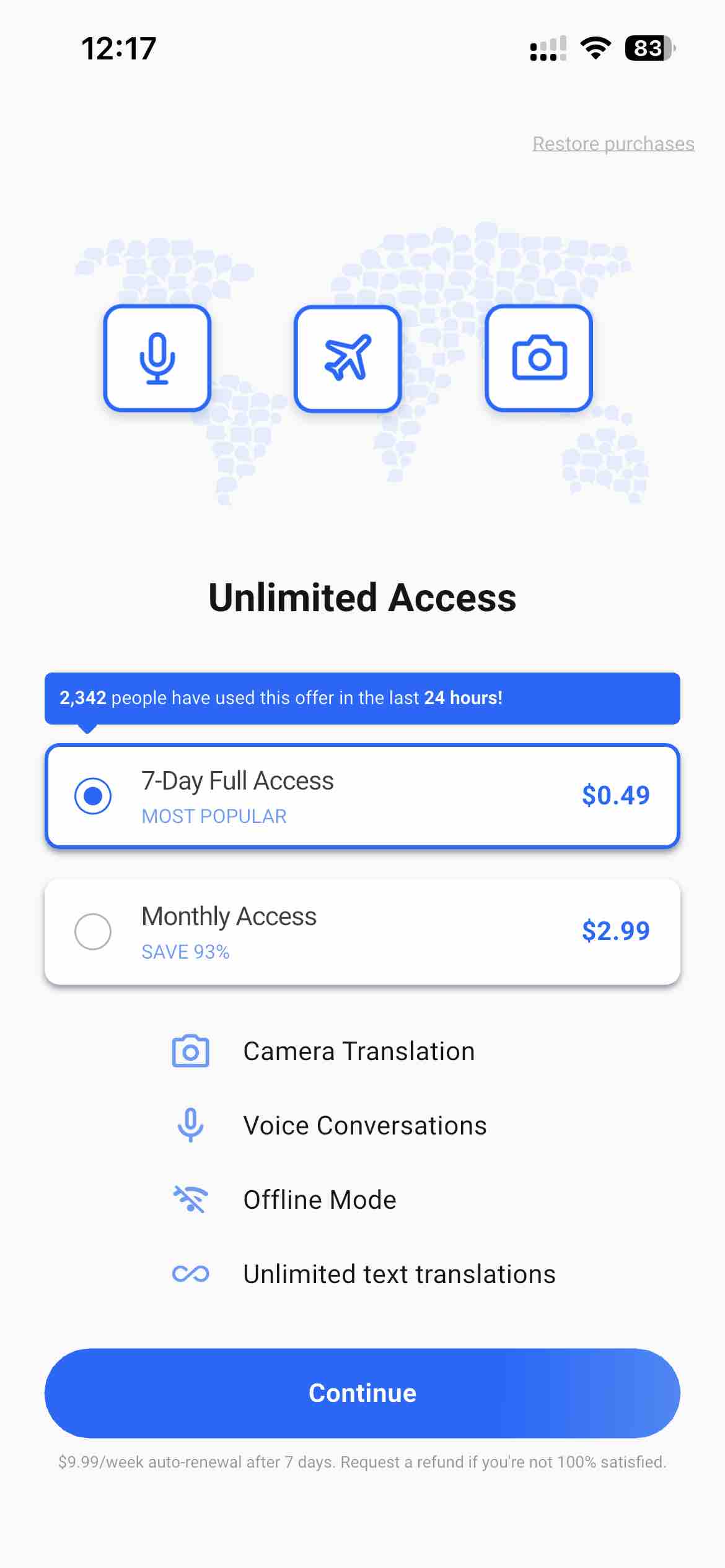Select the 7-Day Full Access radio button
The height and width of the screenshot is (1568, 725).
coord(94,796)
